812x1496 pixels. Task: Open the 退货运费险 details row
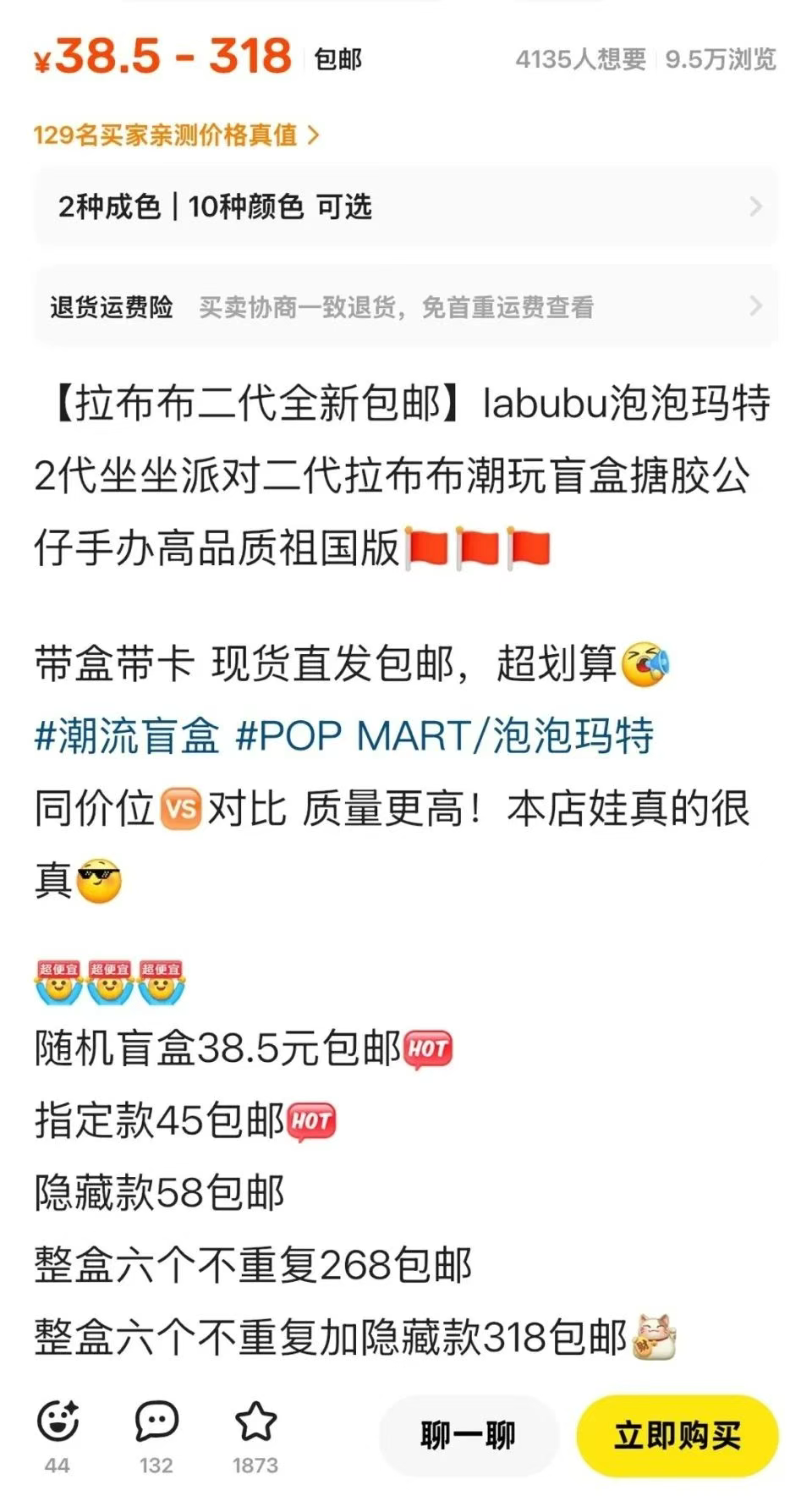coord(406,306)
